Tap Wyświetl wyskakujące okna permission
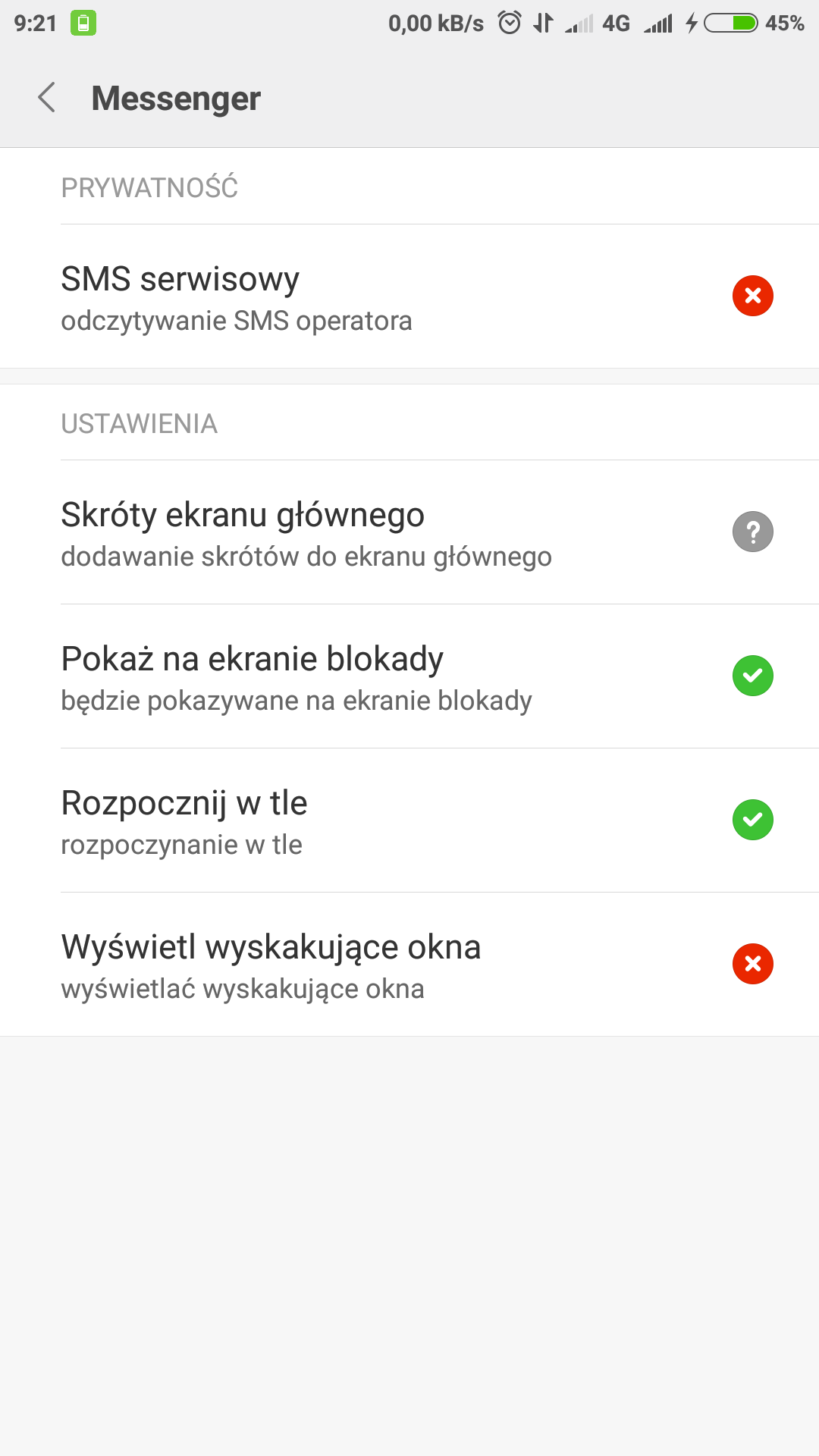Viewport: 819px width, 1456px height. [409, 965]
